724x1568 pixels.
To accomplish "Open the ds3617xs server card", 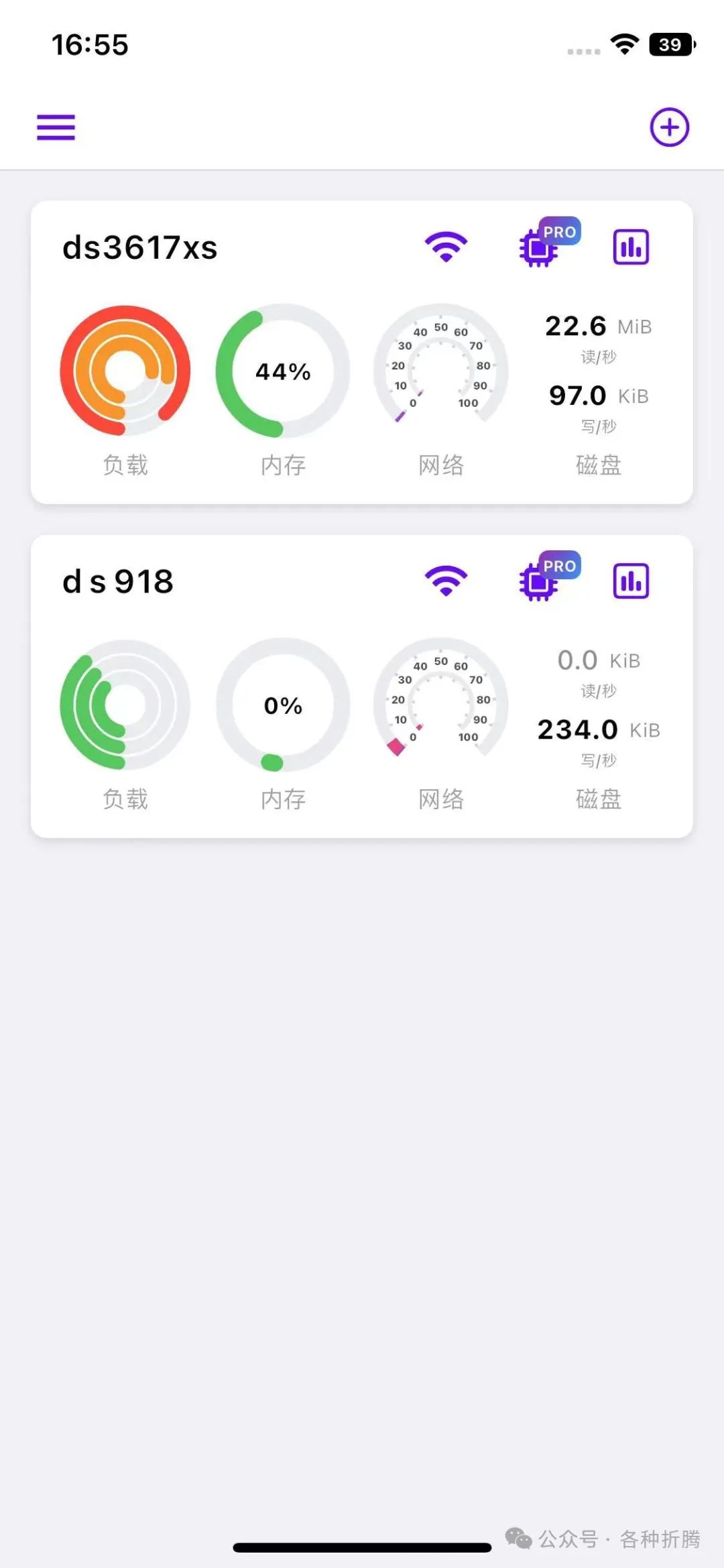I will (362, 352).
